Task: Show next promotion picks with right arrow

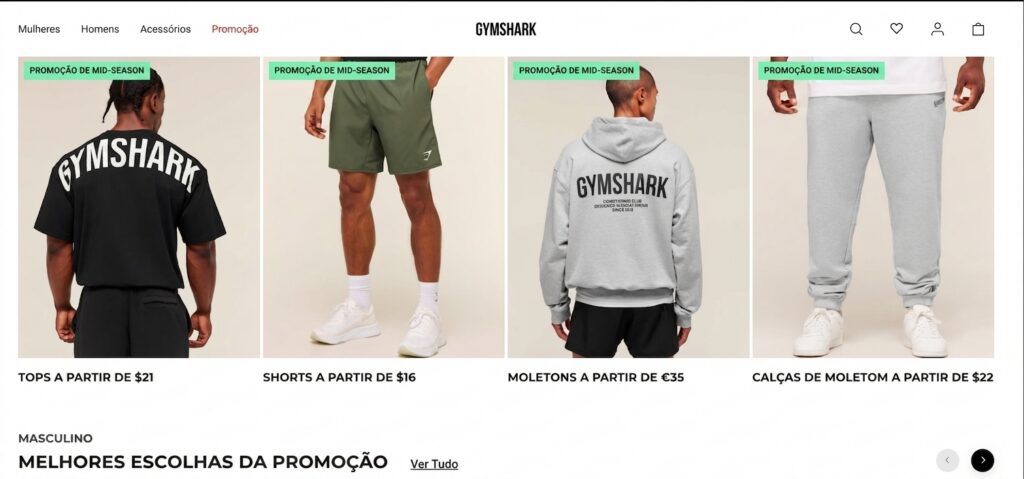Action: point(982,460)
